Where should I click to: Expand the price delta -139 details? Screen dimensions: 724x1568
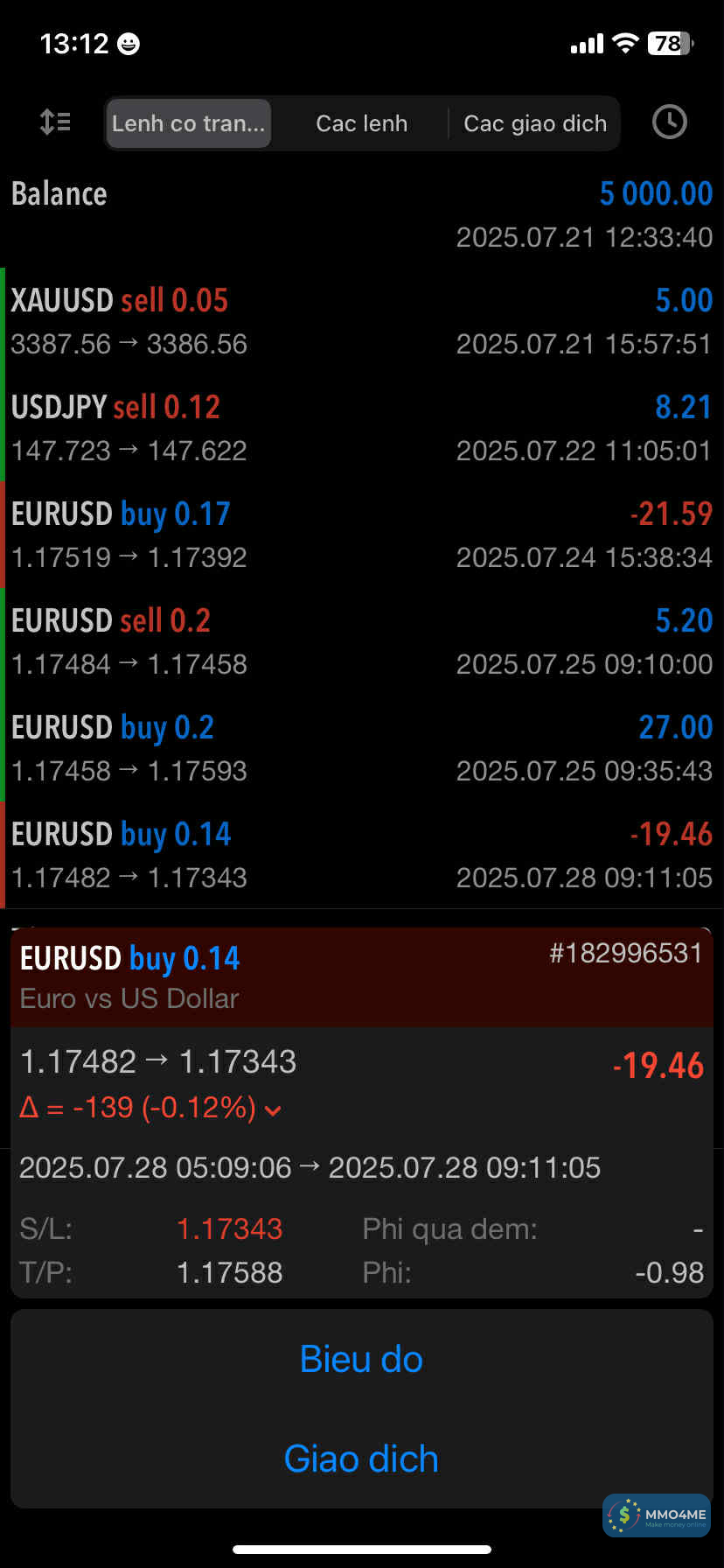(x=273, y=1109)
